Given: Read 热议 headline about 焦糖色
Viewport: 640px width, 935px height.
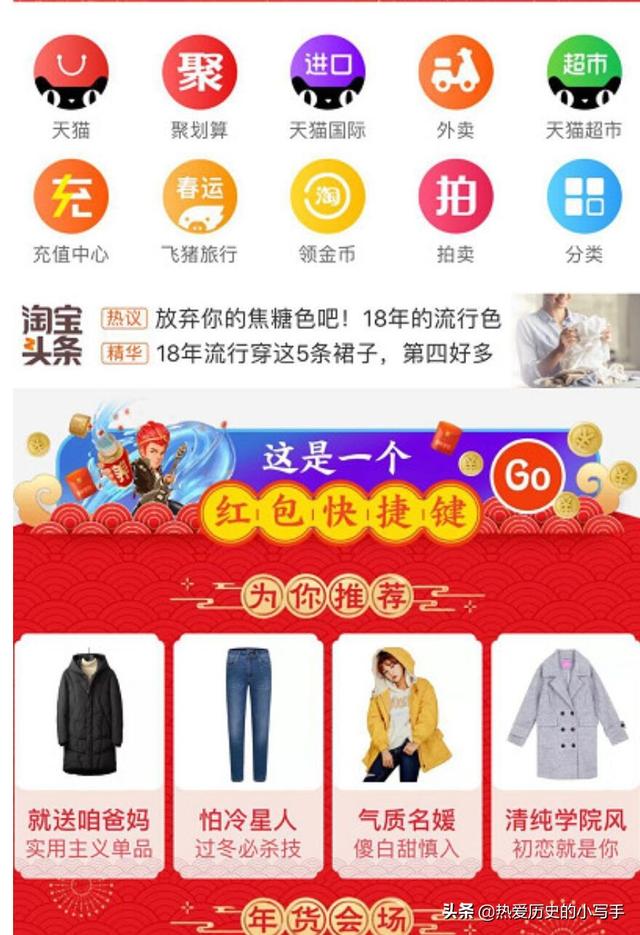Looking at the screenshot, I should (326, 319).
